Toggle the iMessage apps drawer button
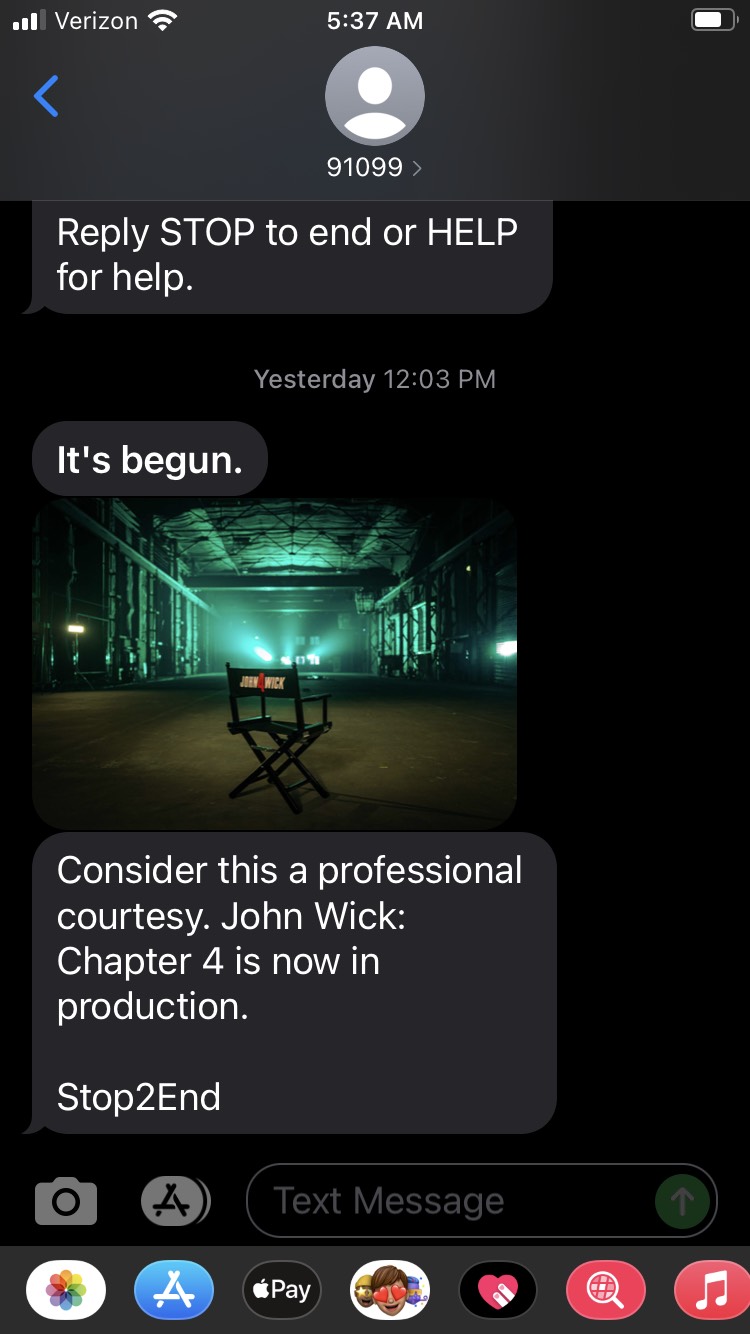This screenshot has height=1334, width=750. (175, 1200)
